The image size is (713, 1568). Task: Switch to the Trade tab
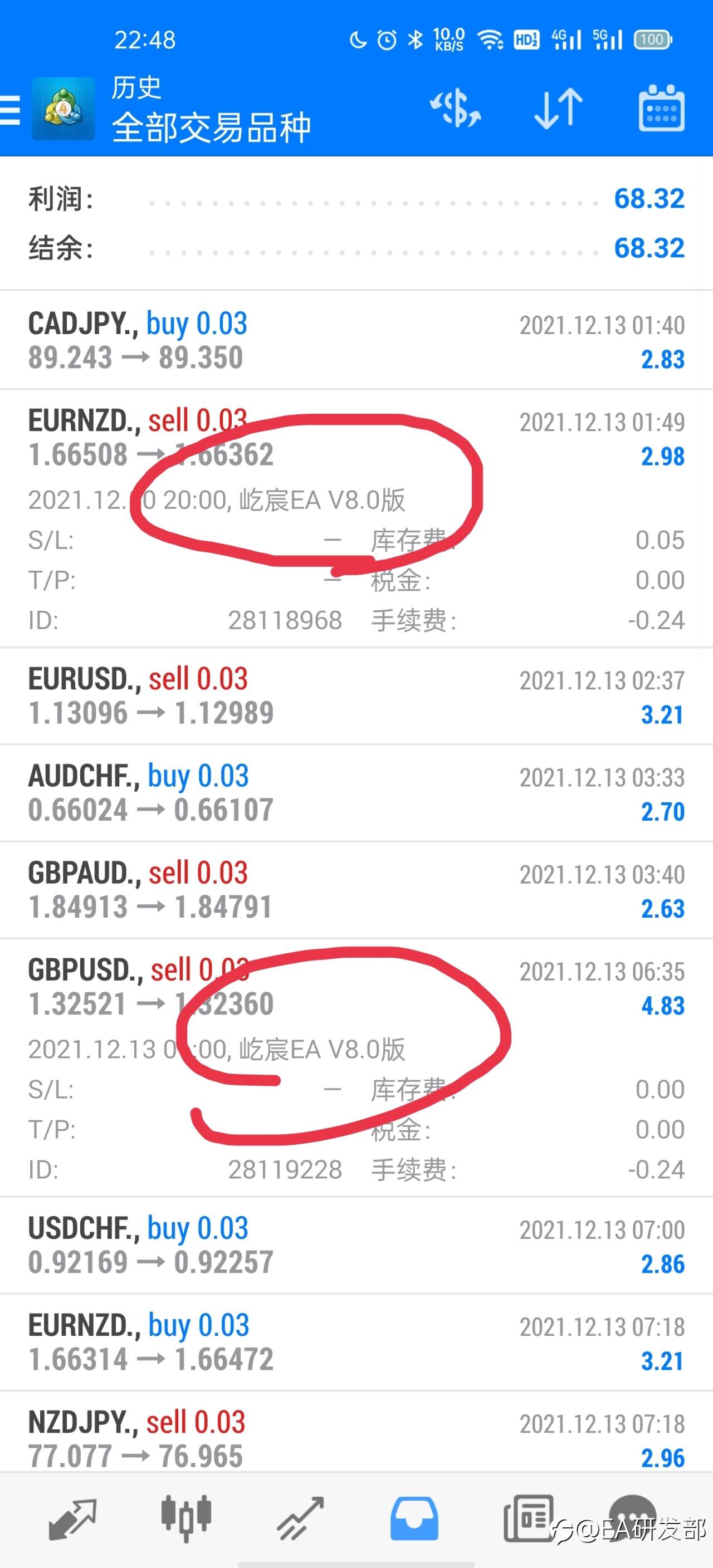[300, 1518]
